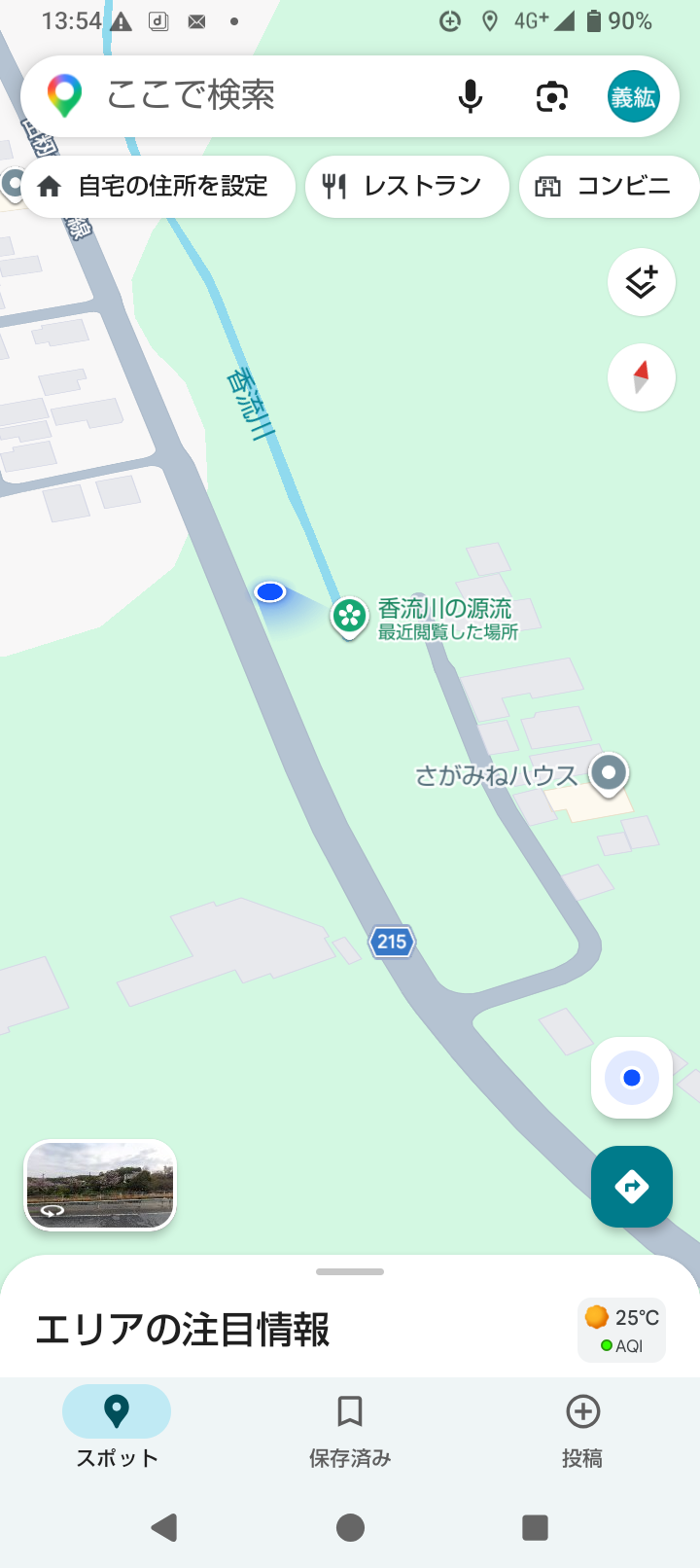
Task: Open the Street View thumbnail
Action: (100, 1185)
